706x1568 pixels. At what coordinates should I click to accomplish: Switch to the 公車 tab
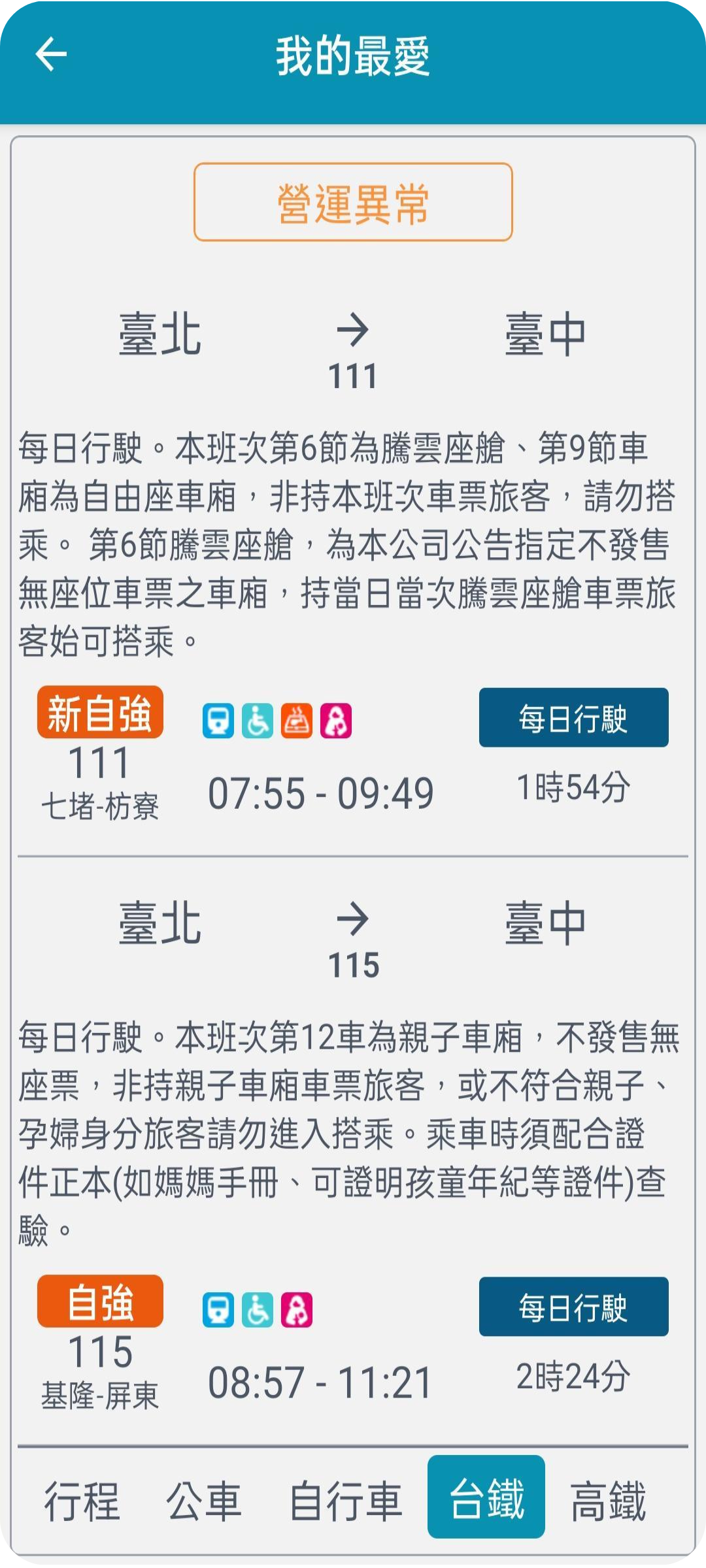point(204,1501)
